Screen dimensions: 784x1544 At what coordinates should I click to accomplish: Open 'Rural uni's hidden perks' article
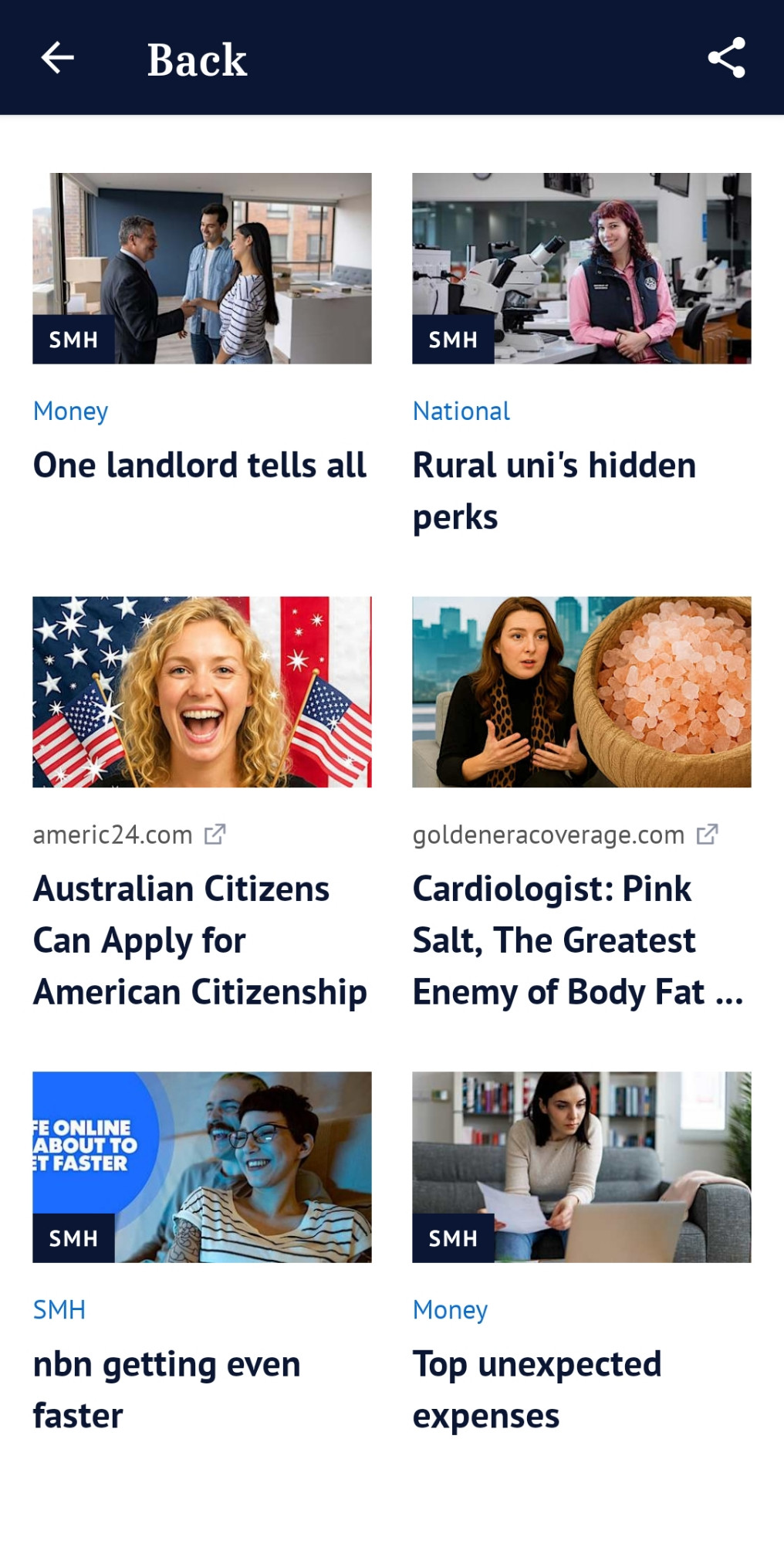554,491
